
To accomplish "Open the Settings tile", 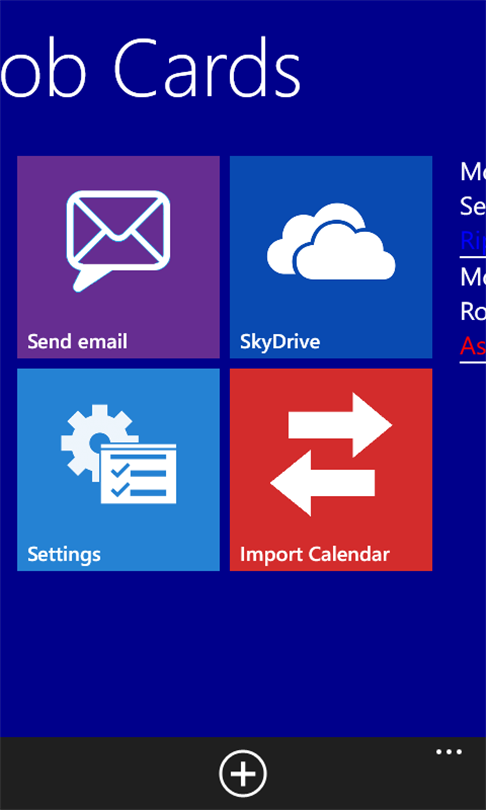I will (x=118, y=470).
